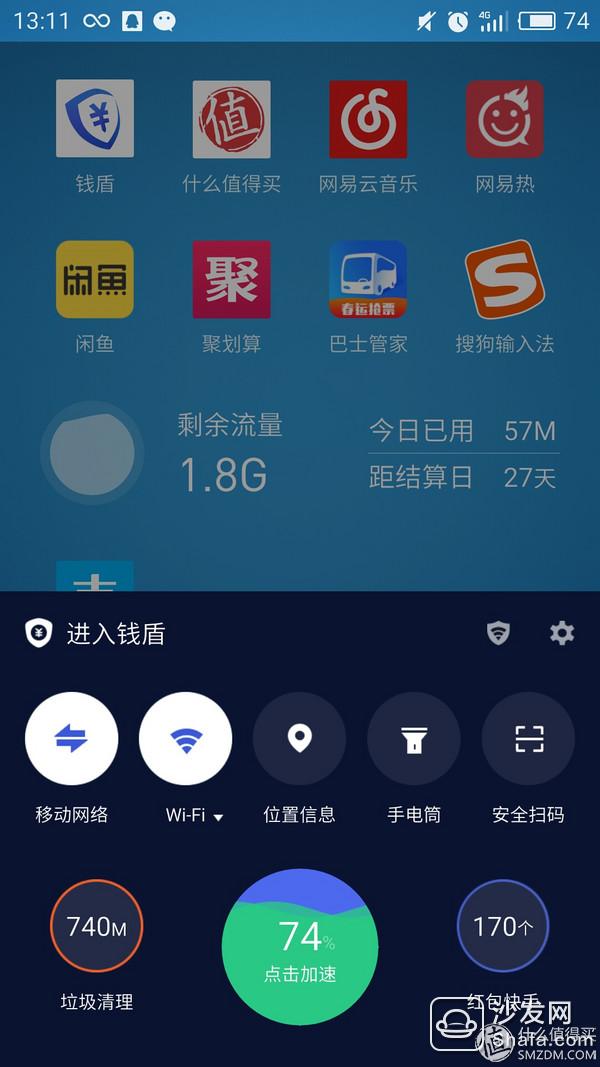Turn on 位置信息 location
The height and width of the screenshot is (1067, 600).
point(299,738)
